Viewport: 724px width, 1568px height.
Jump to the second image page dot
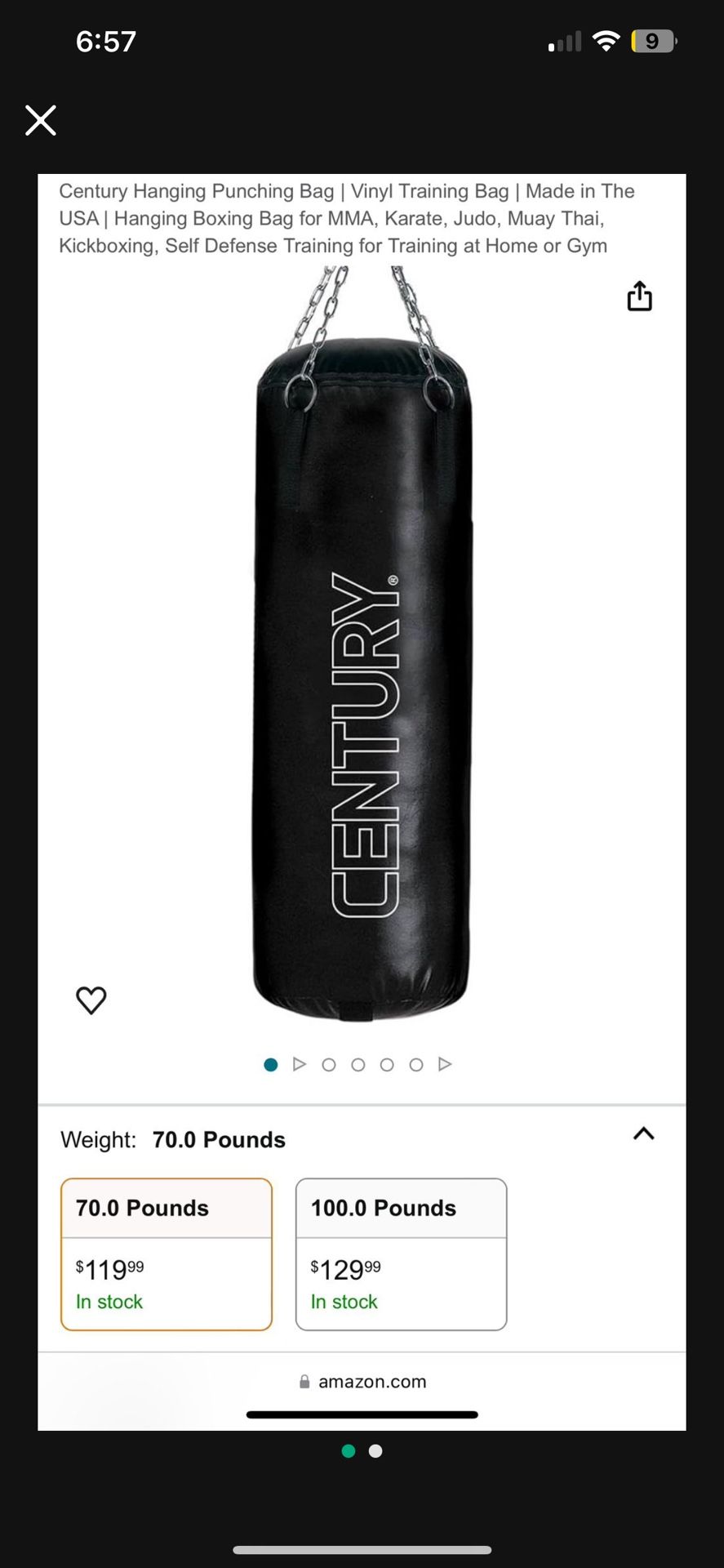(375, 1451)
